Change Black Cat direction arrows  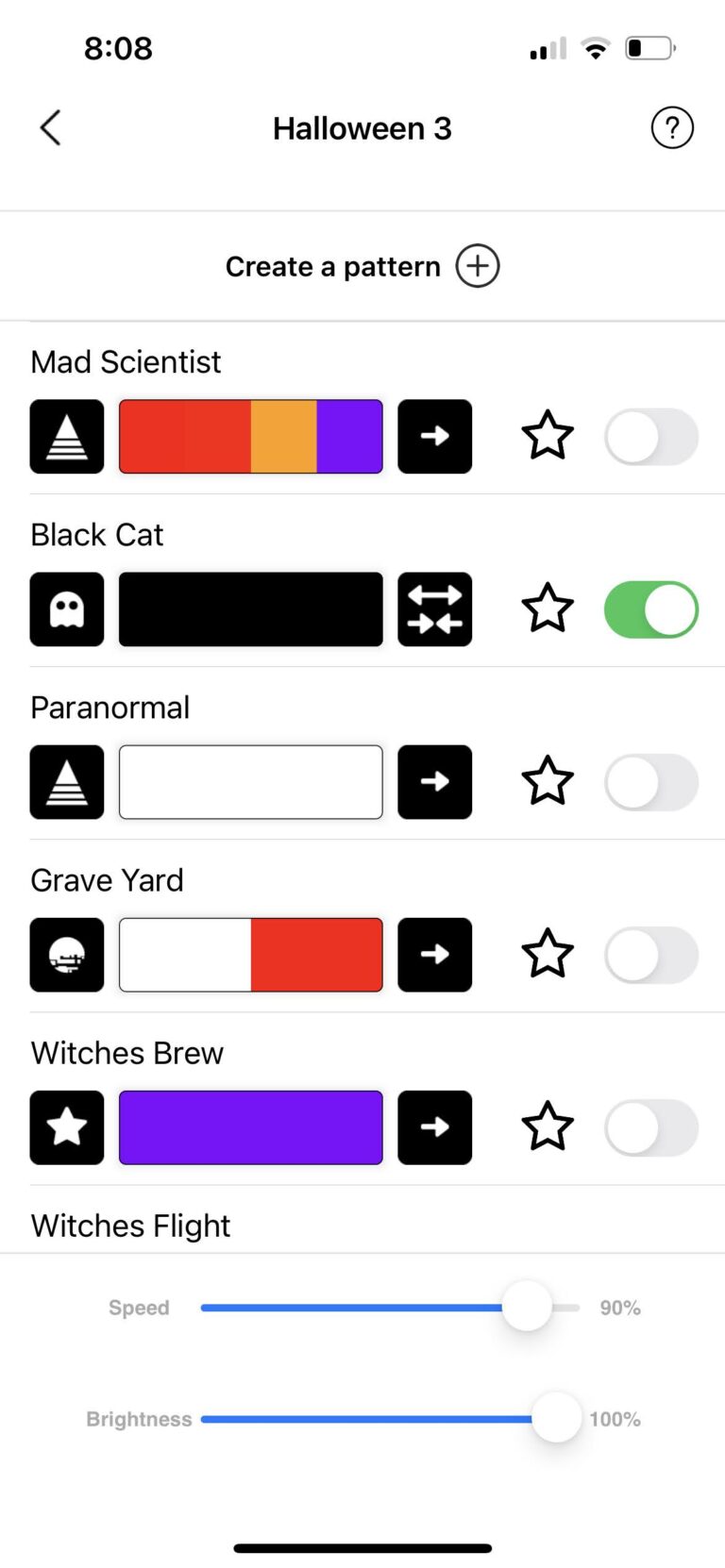tap(434, 609)
